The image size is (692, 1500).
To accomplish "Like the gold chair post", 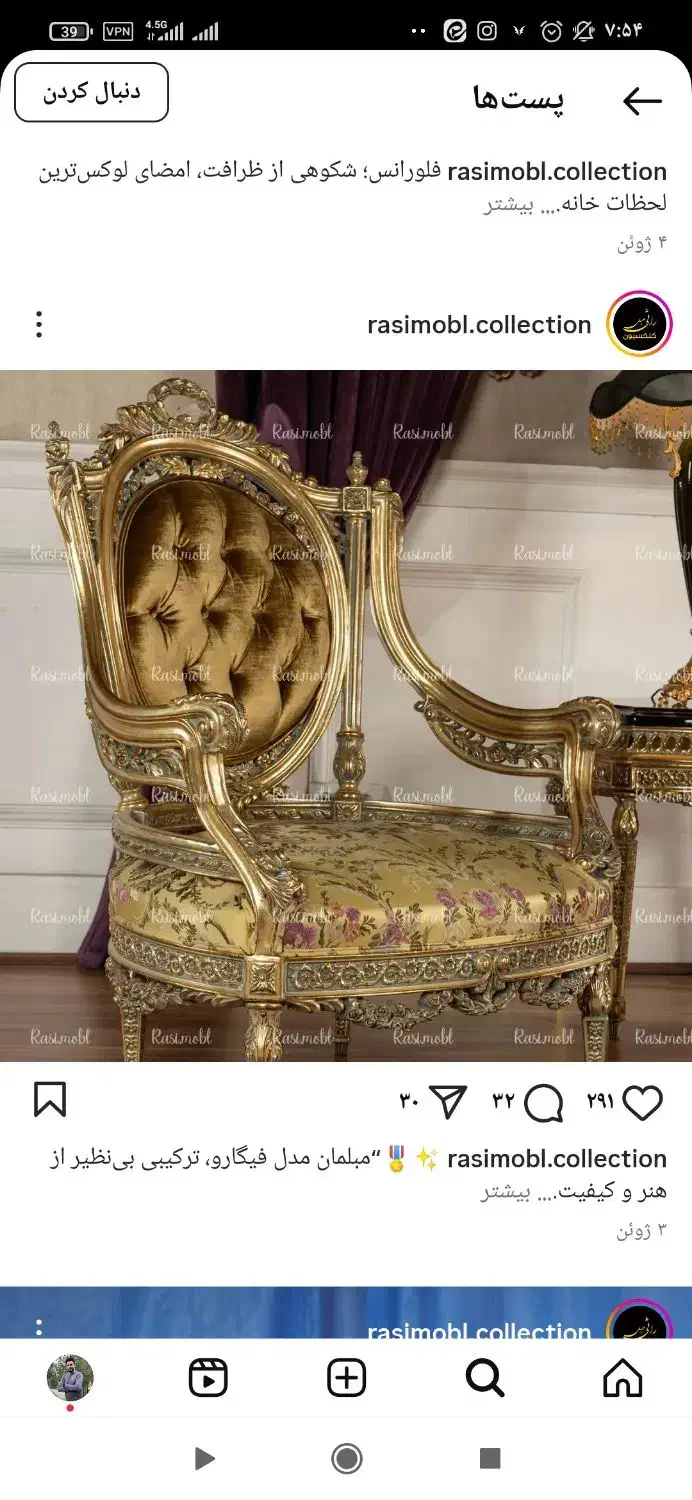I will tap(642, 1102).
